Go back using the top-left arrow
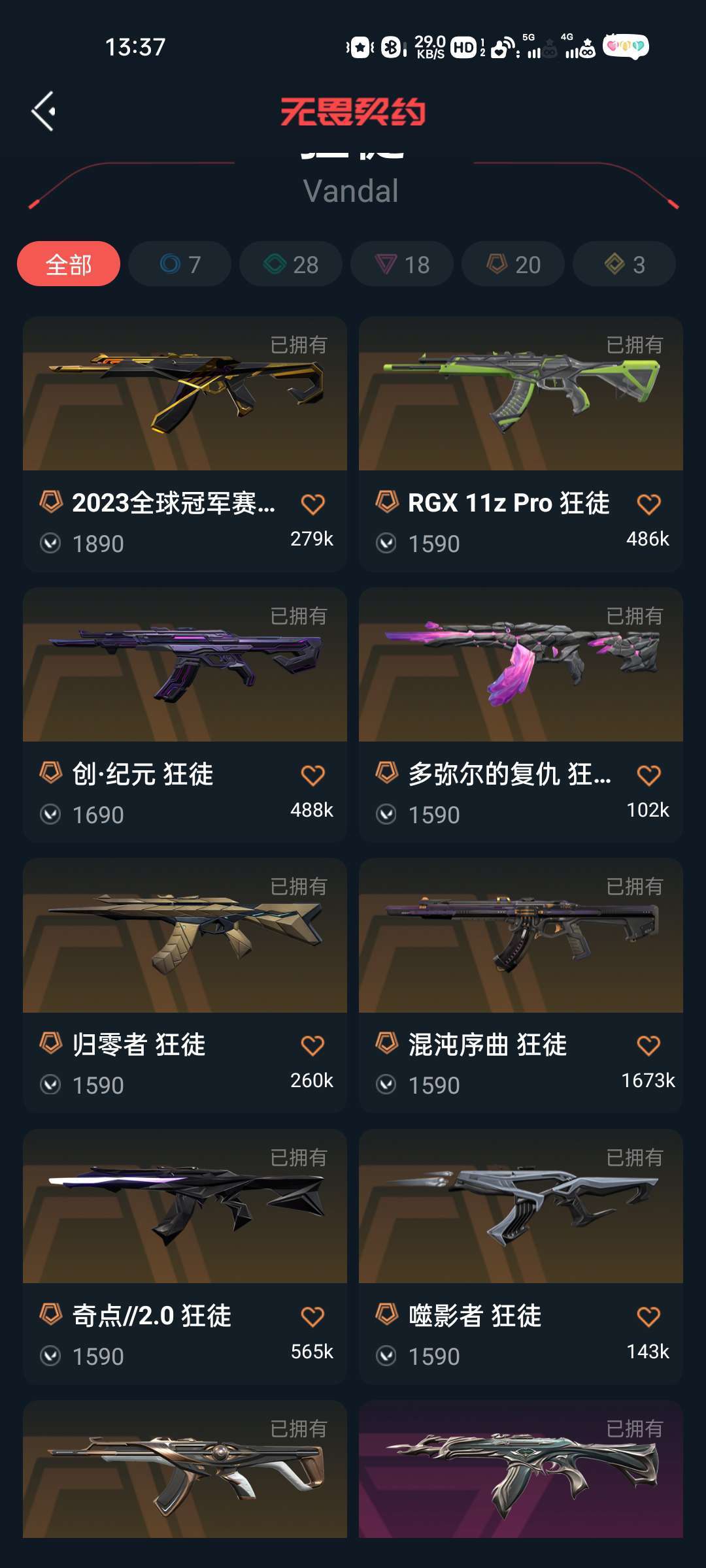 click(x=43, y=111)
